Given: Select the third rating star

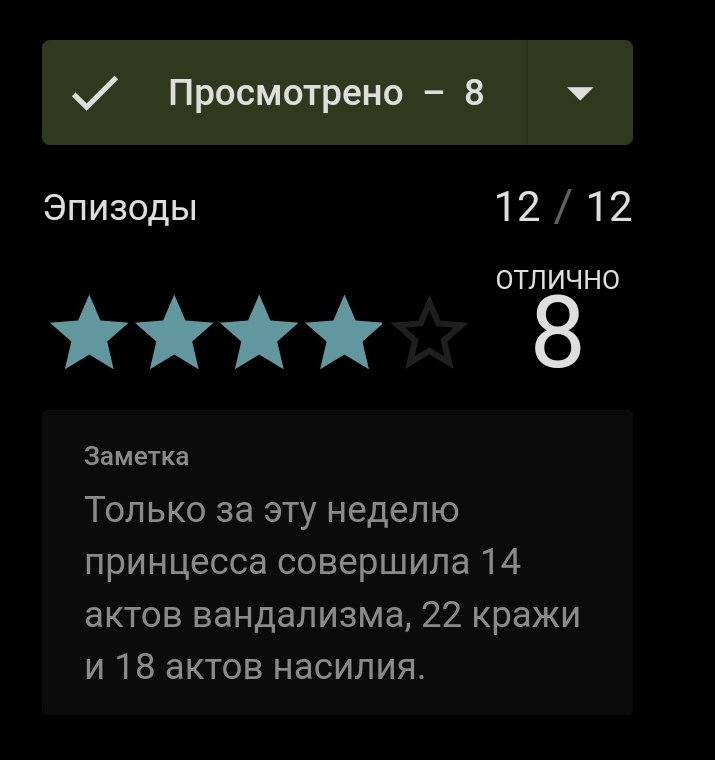Looking at the screenshot, I should click(x=259, y=333).
